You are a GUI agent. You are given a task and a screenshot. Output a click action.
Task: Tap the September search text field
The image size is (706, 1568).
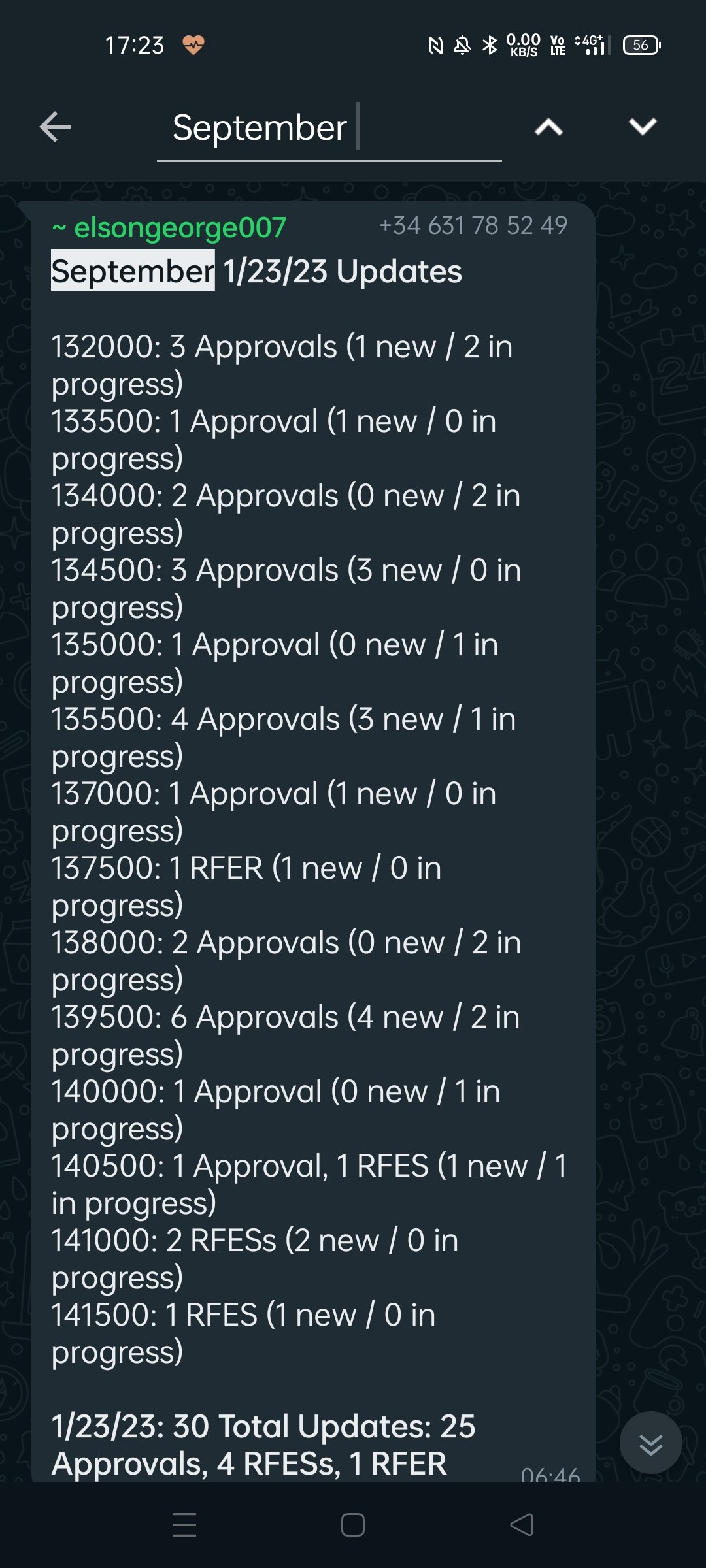pos(329,128)
